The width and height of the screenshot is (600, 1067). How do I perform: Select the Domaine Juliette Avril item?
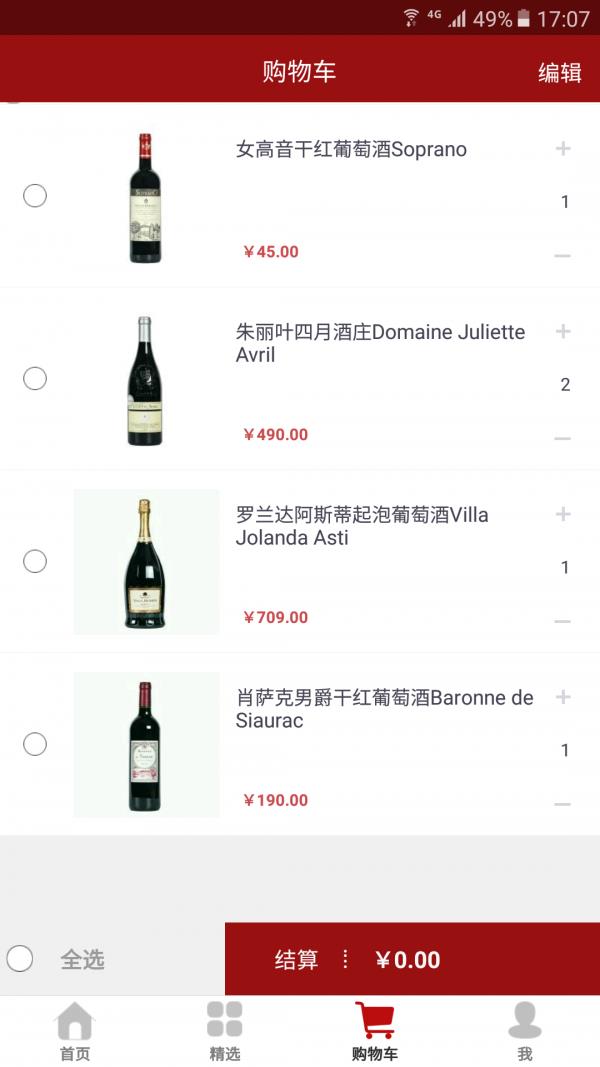35,378
